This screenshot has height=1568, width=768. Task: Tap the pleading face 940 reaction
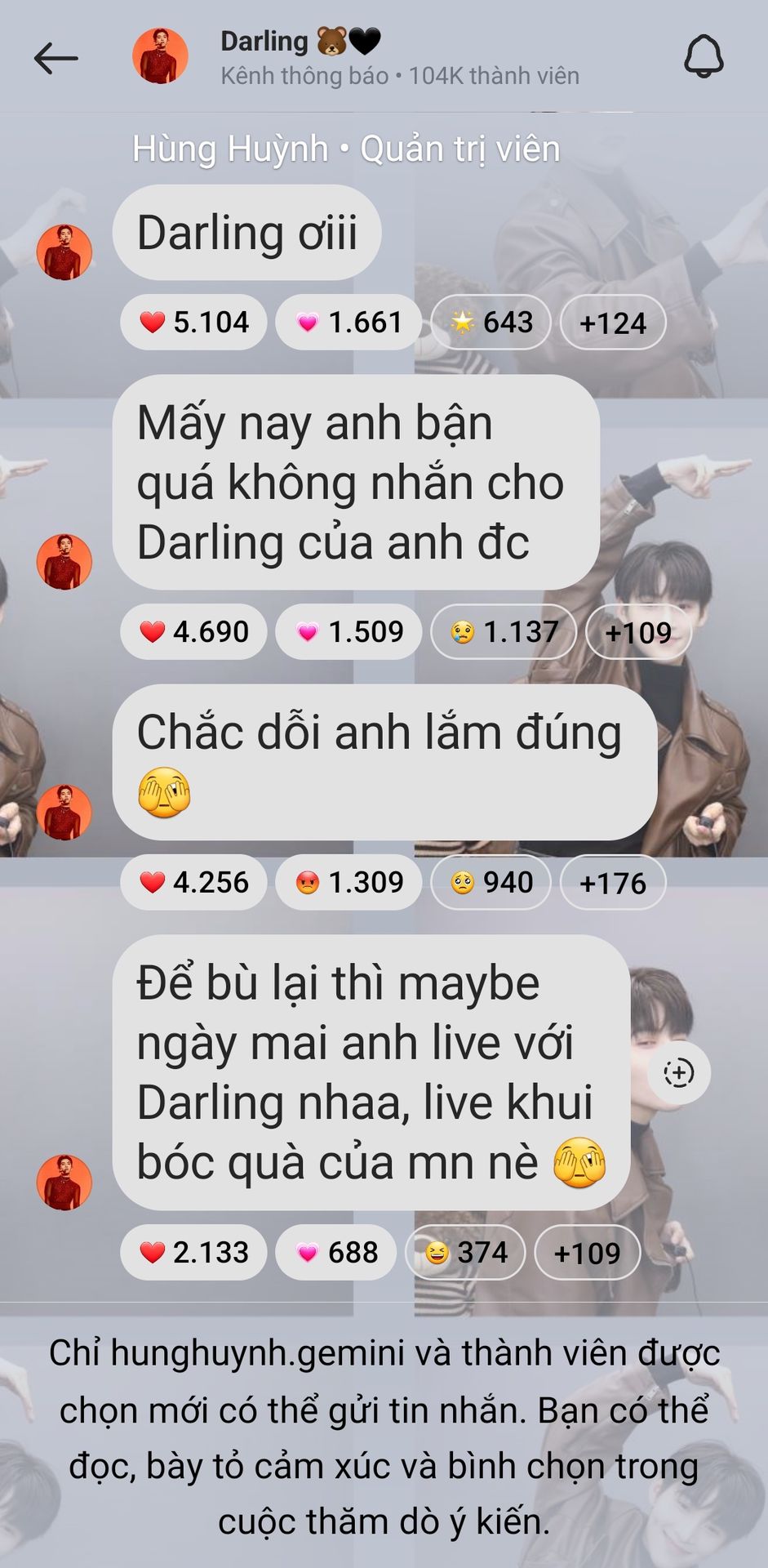pos(491,882)
